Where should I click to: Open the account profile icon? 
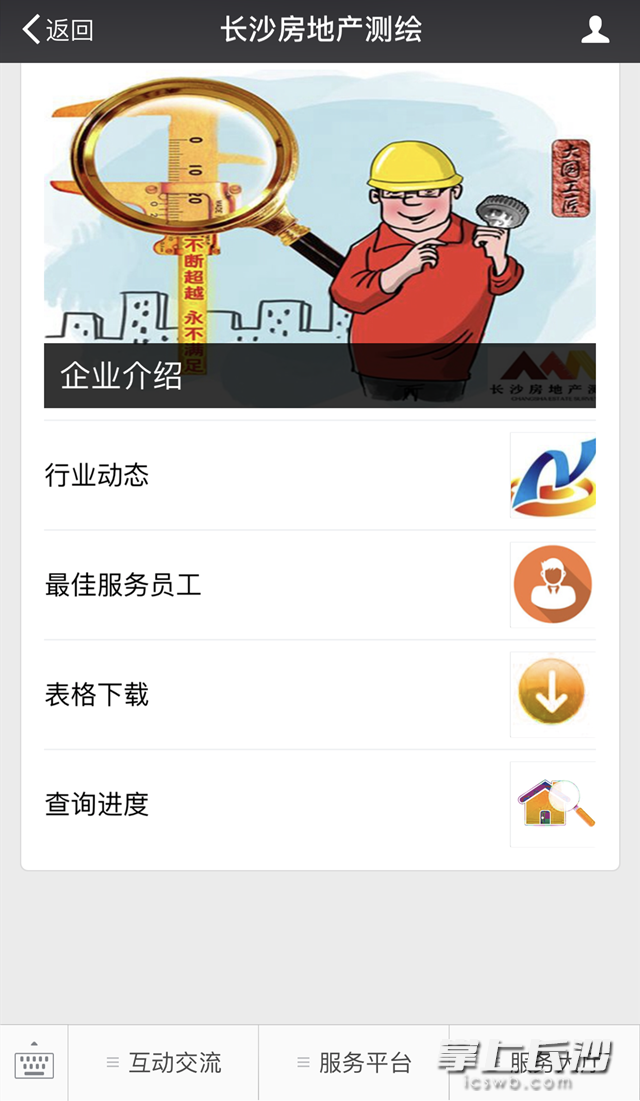pos(595,30)
